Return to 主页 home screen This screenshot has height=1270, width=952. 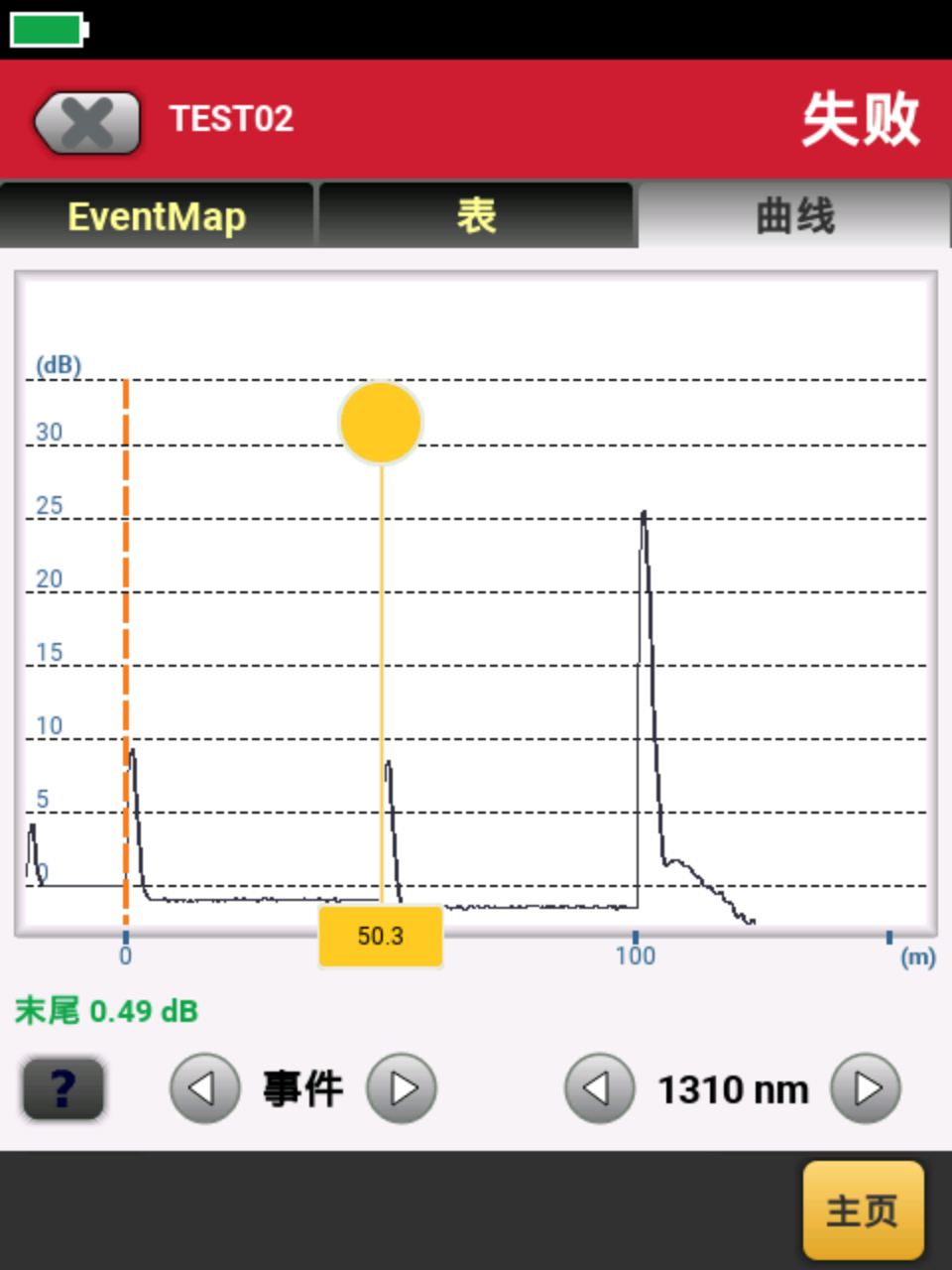click(x=863, y=1209)
